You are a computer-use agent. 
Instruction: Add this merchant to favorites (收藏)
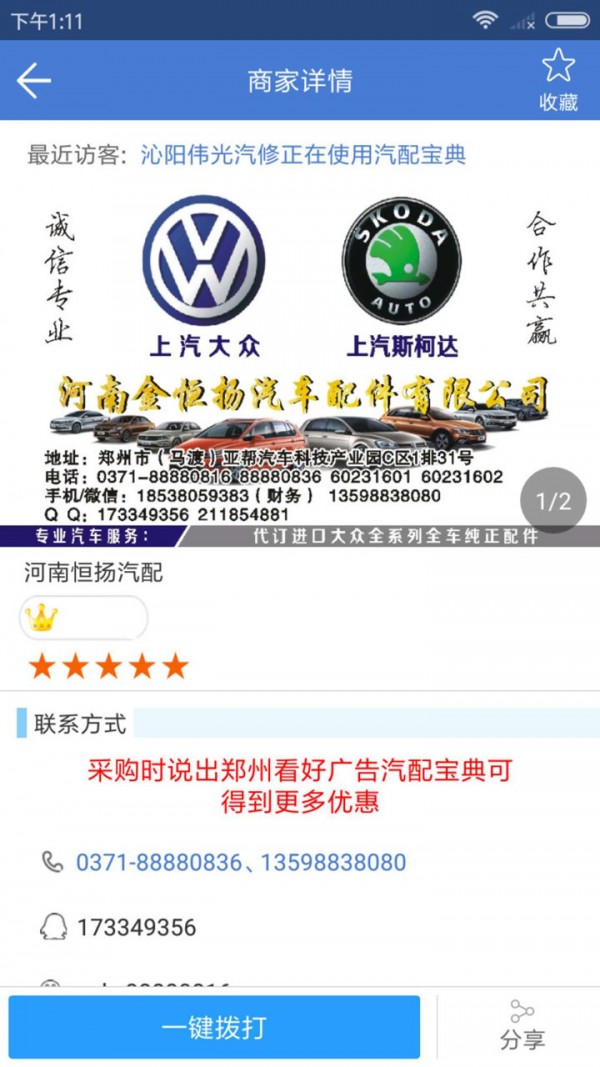pyautogui.click(x=558, y=80)
